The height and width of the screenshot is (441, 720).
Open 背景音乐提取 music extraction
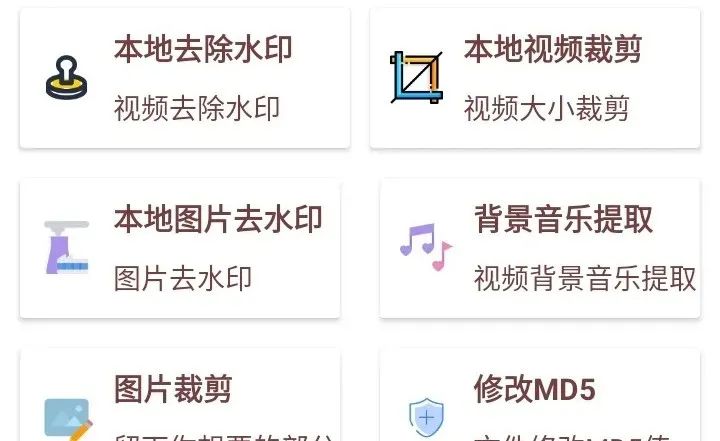point(540,248)
